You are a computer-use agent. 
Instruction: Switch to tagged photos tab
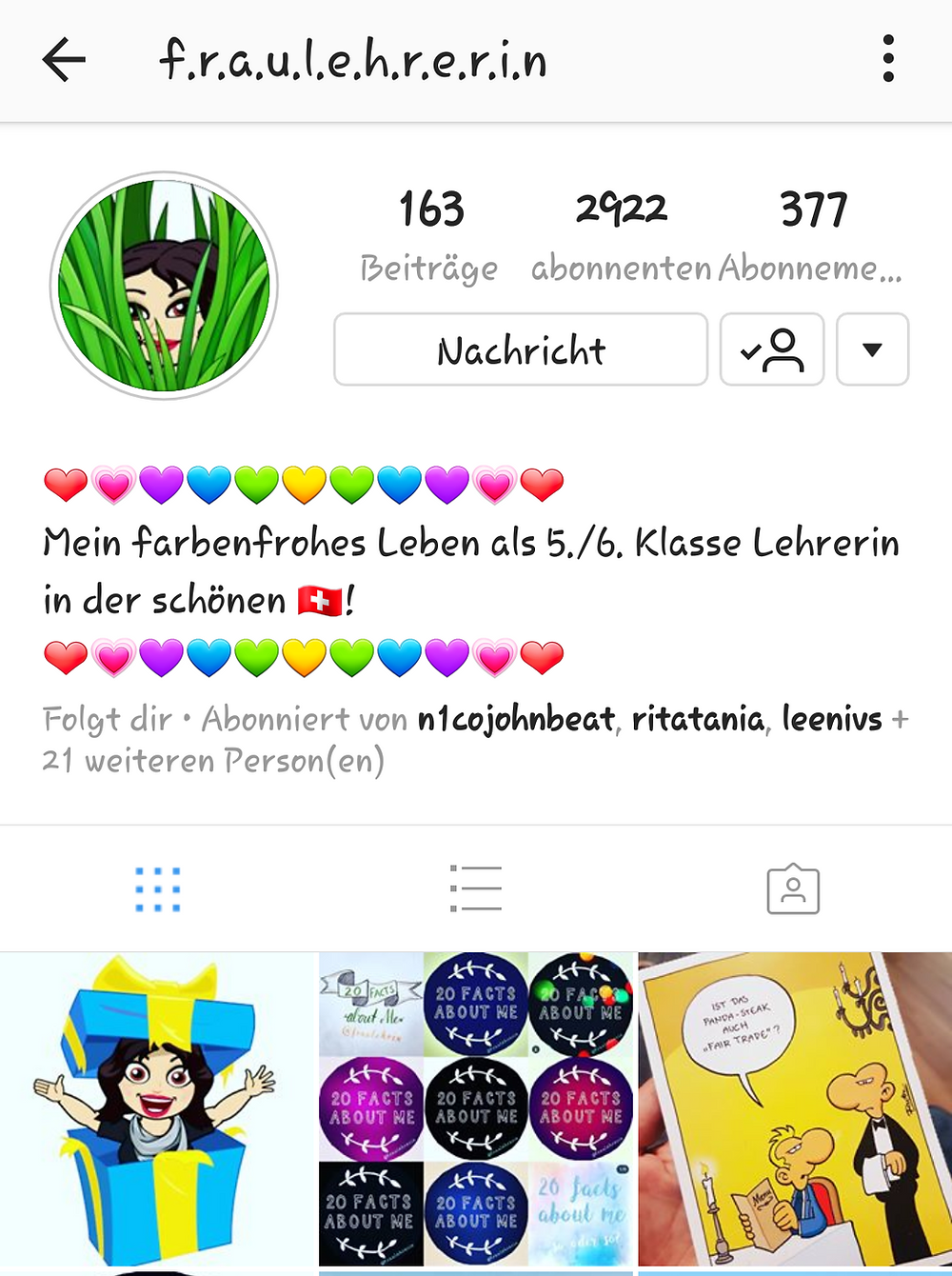click(x=793, y=889)
